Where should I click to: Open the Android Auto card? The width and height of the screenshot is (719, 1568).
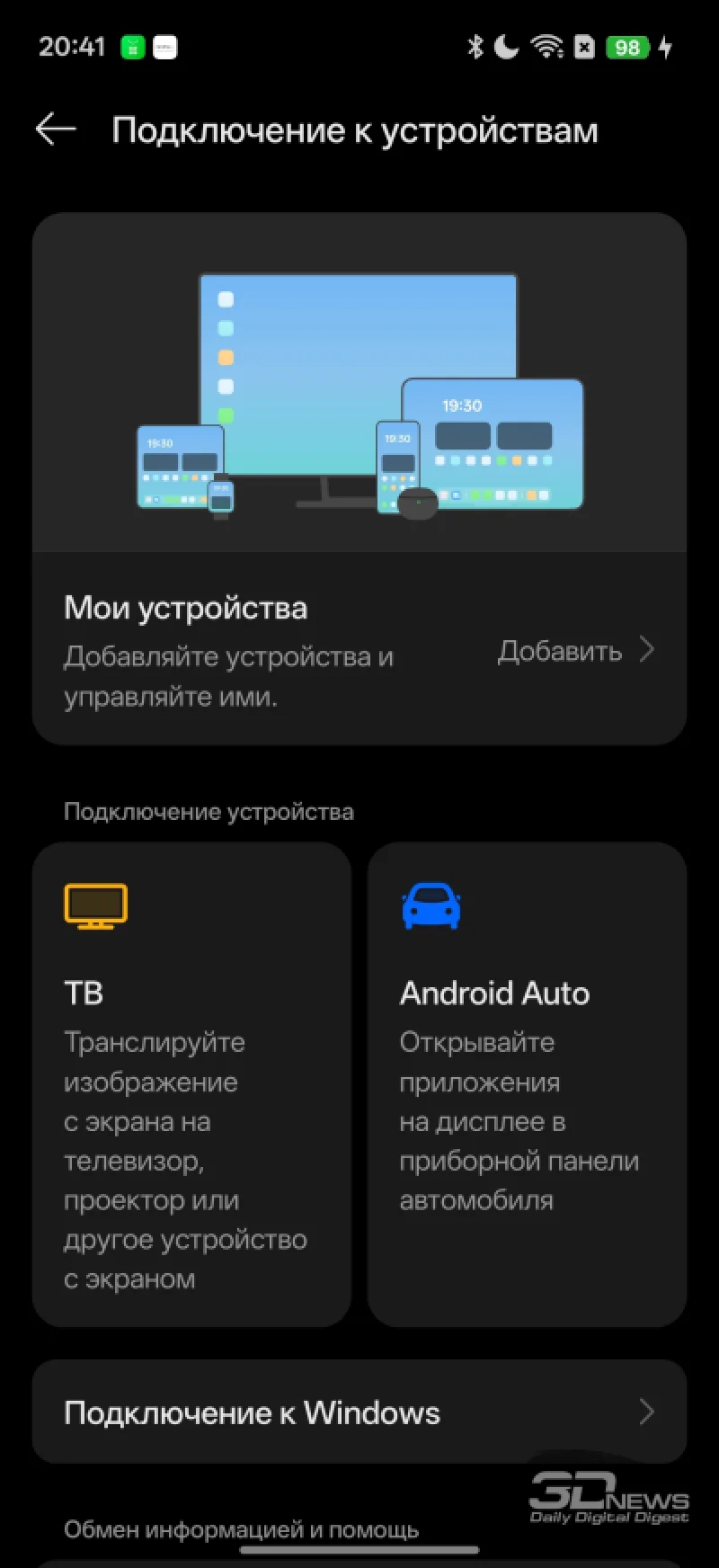click(x=527, y=1083)
